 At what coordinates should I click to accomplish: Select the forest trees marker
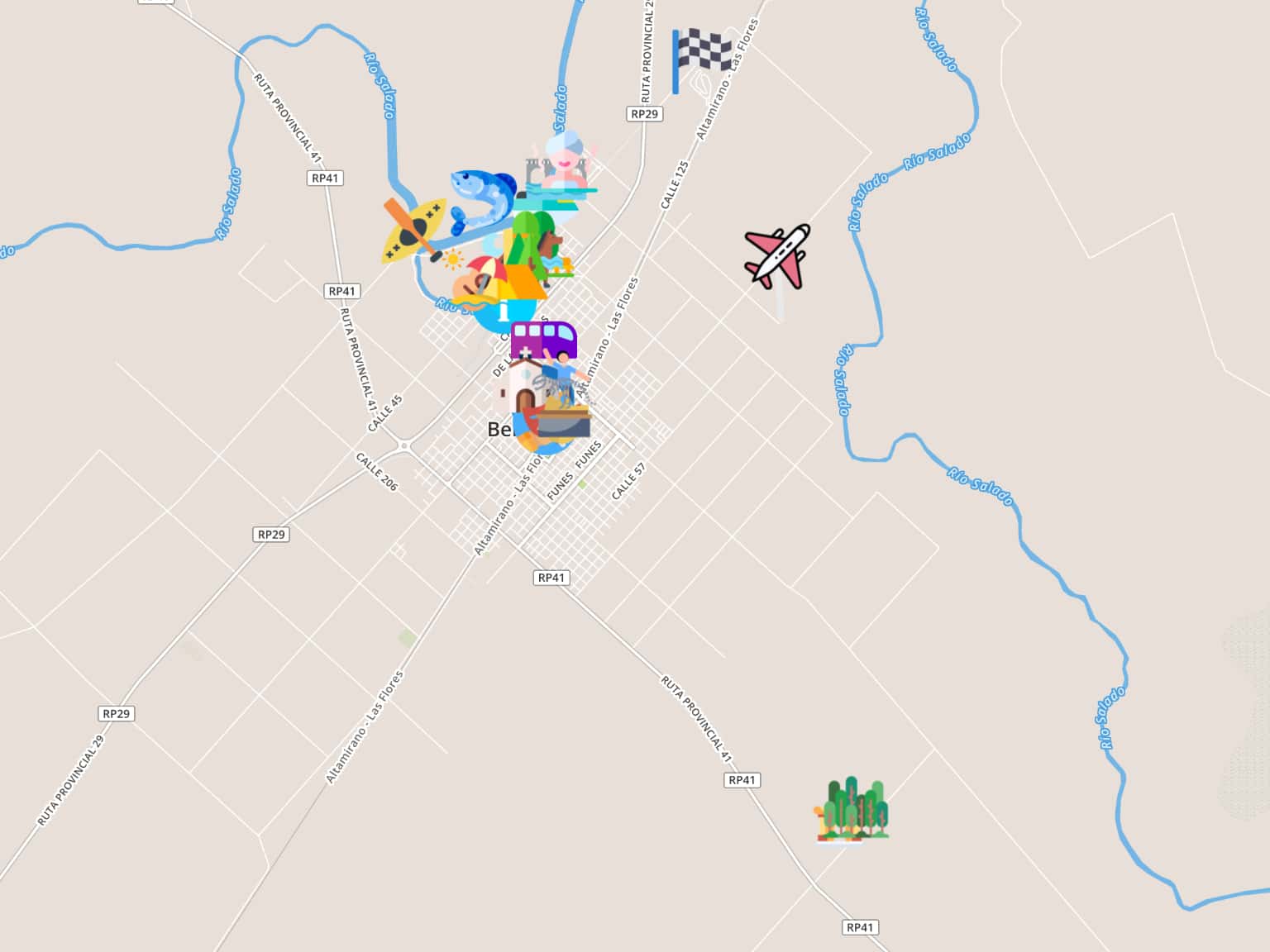[x=852, y=809]
